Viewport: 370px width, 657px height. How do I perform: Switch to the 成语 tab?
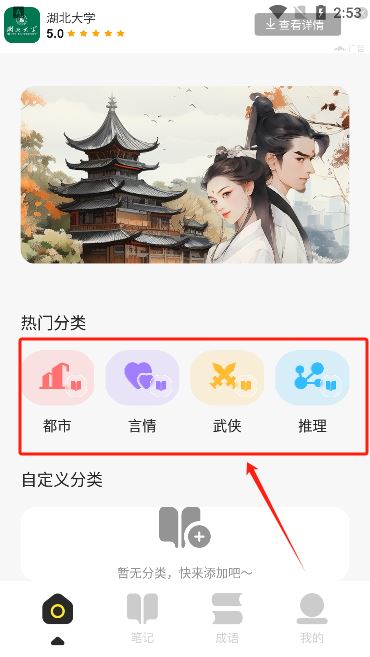coord(227,618)
